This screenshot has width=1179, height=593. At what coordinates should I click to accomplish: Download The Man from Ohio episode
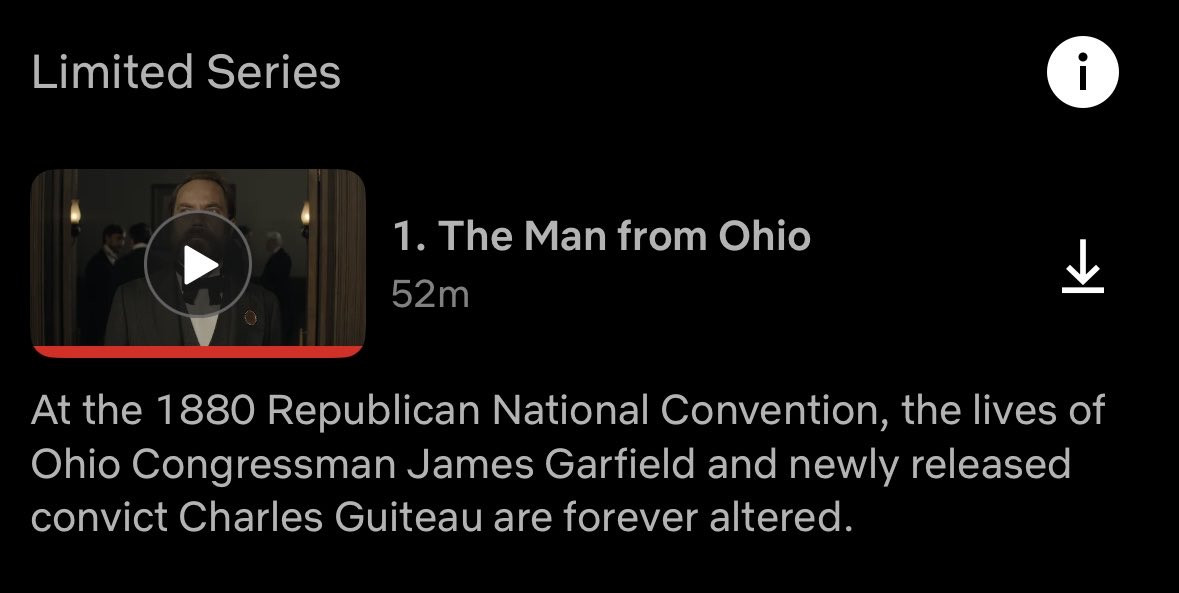point(1082,267)
